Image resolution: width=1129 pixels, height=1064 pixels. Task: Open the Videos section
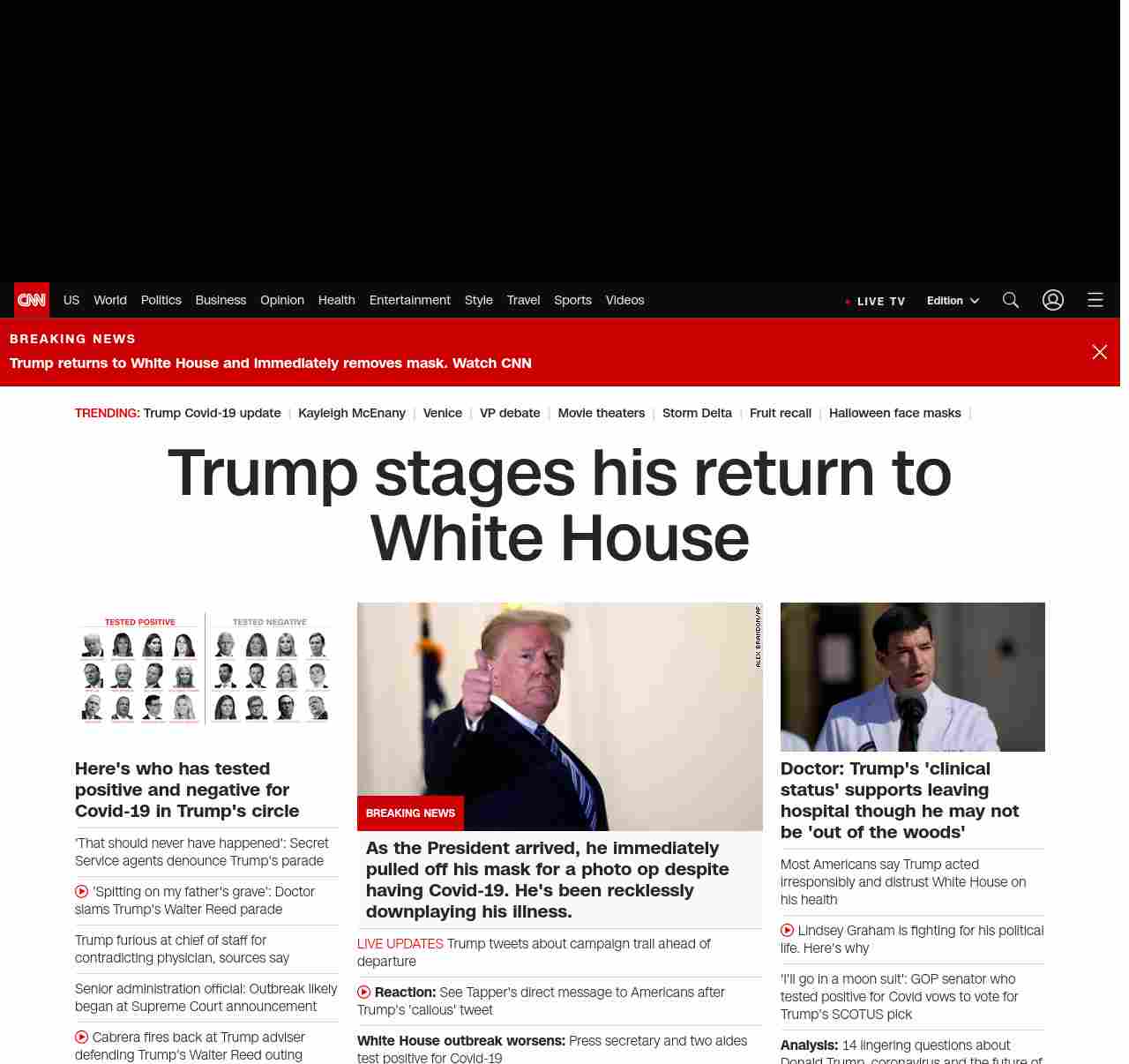pos(624,300)
